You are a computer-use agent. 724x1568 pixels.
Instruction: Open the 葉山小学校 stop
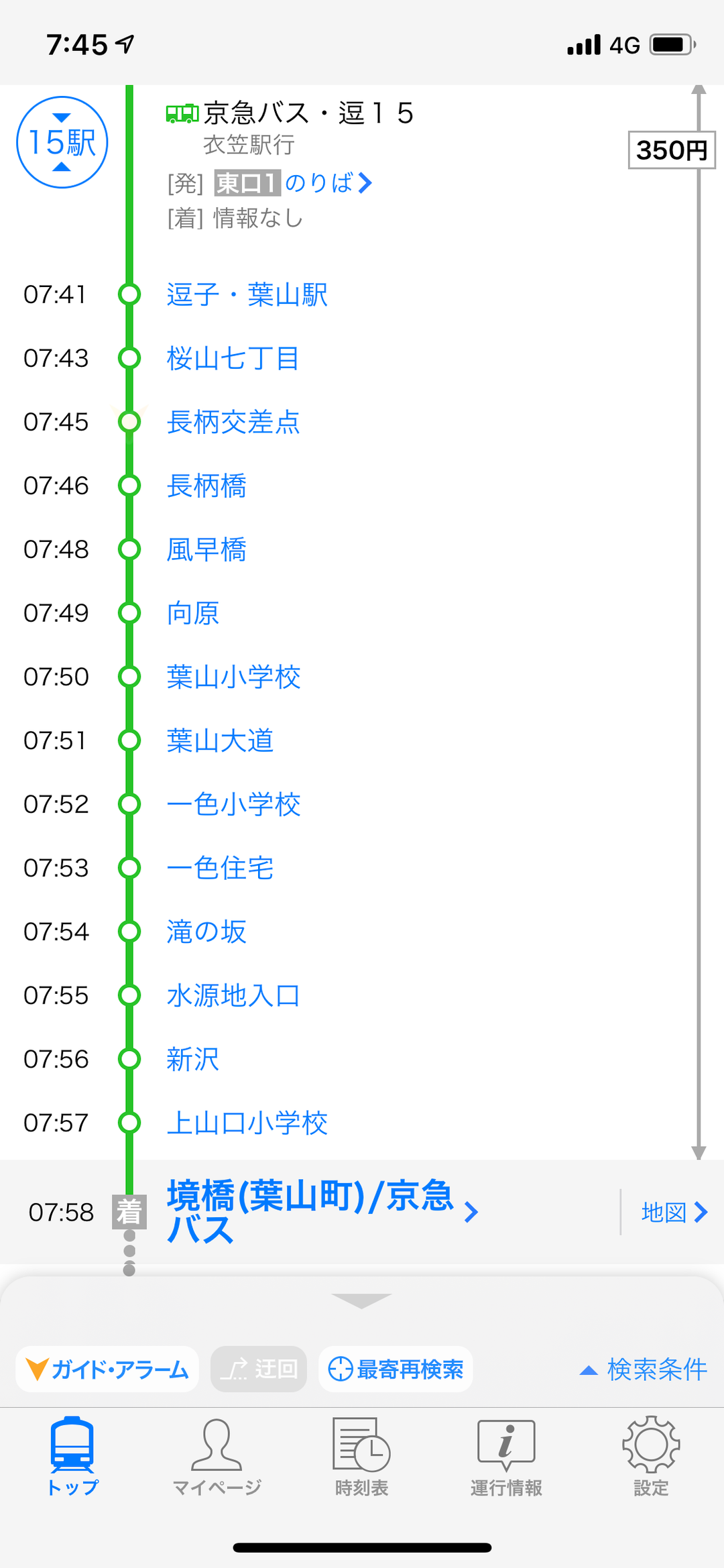point(233,677)
